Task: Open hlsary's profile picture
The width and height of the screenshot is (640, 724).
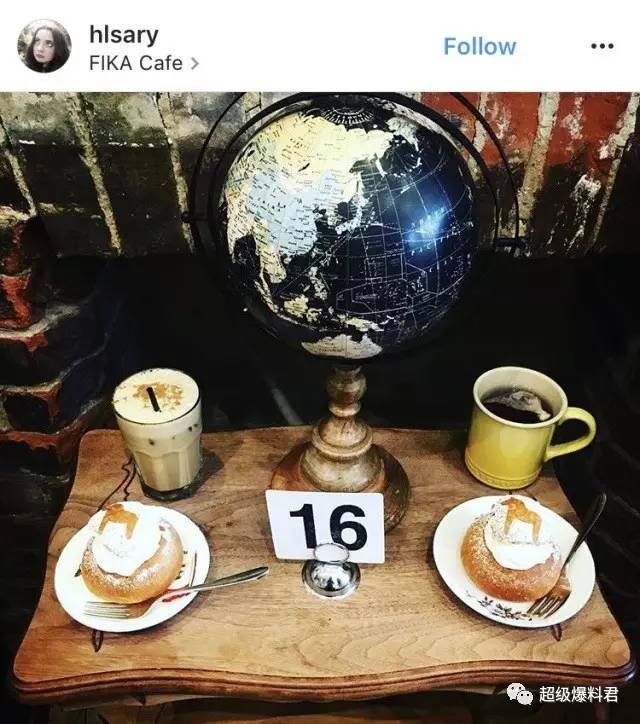Action: tap(44, 46)
